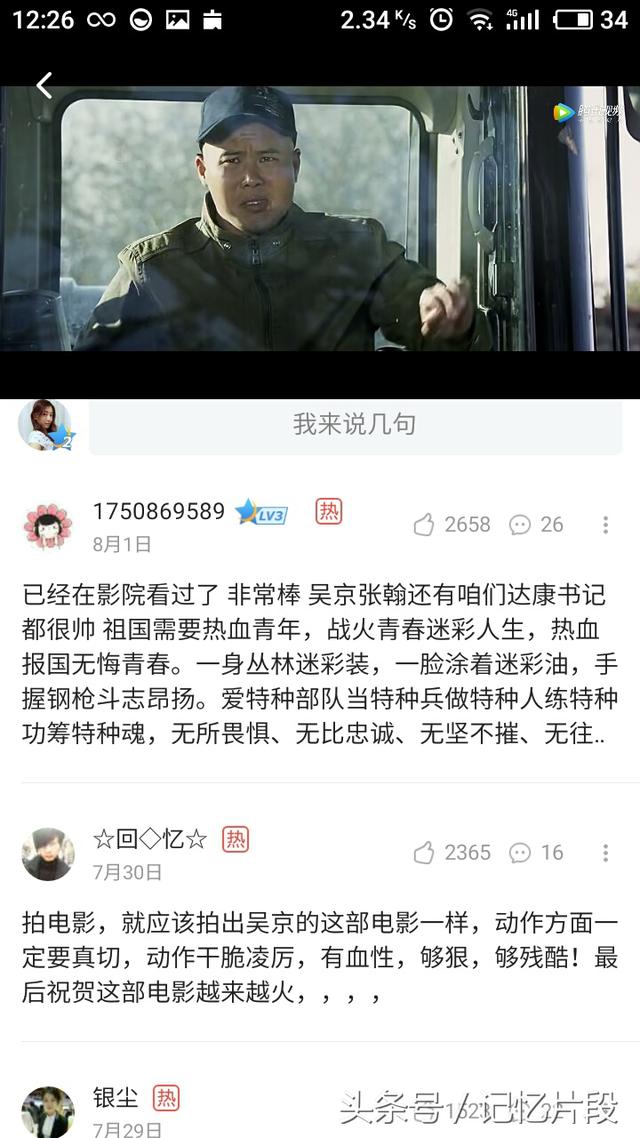Open overflow menu on 1750869589's comment

pos(605,525)
